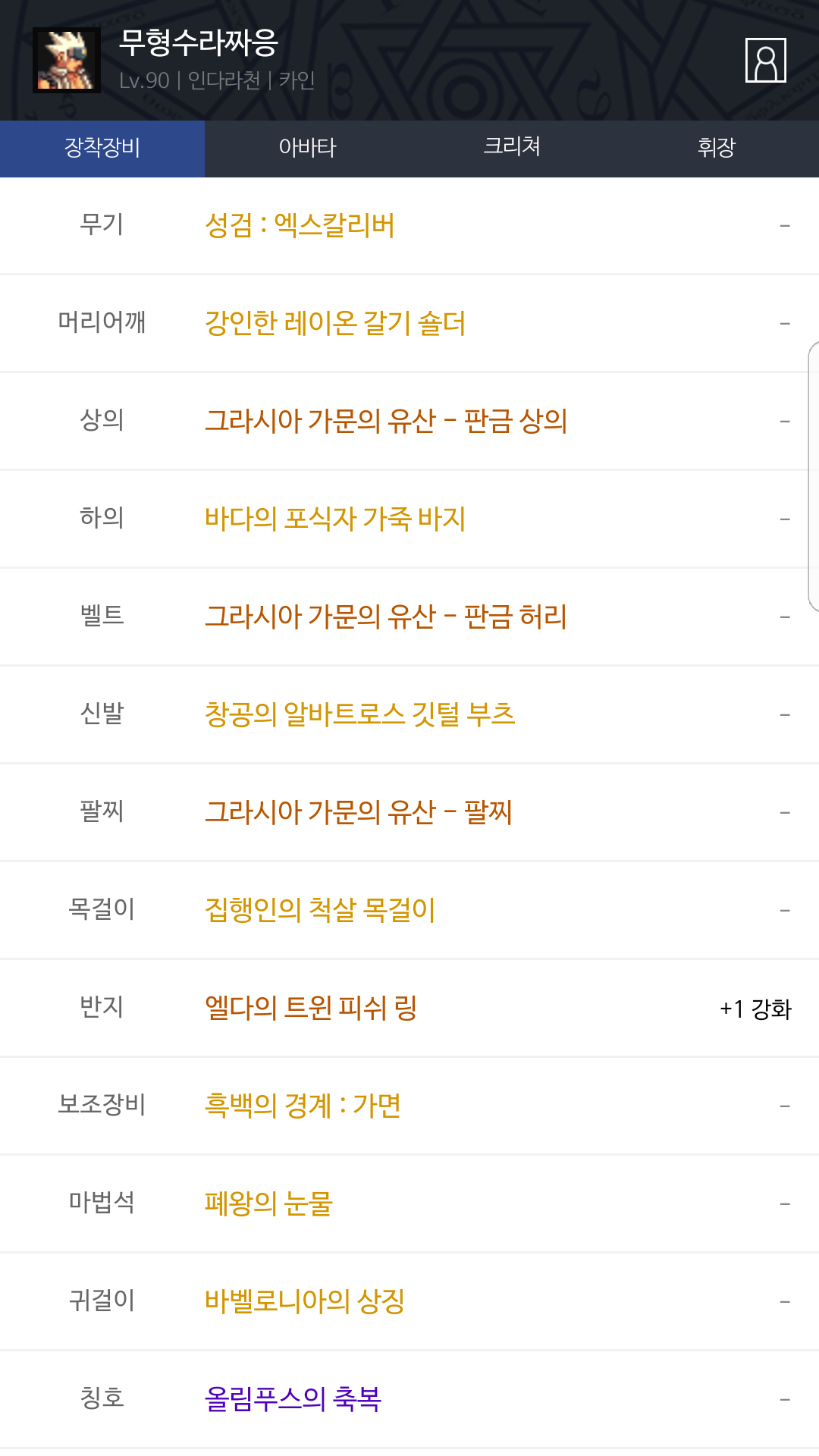Switch to the 크리쳐 tab
The image size is (819, 1456).
coord(512,147)
